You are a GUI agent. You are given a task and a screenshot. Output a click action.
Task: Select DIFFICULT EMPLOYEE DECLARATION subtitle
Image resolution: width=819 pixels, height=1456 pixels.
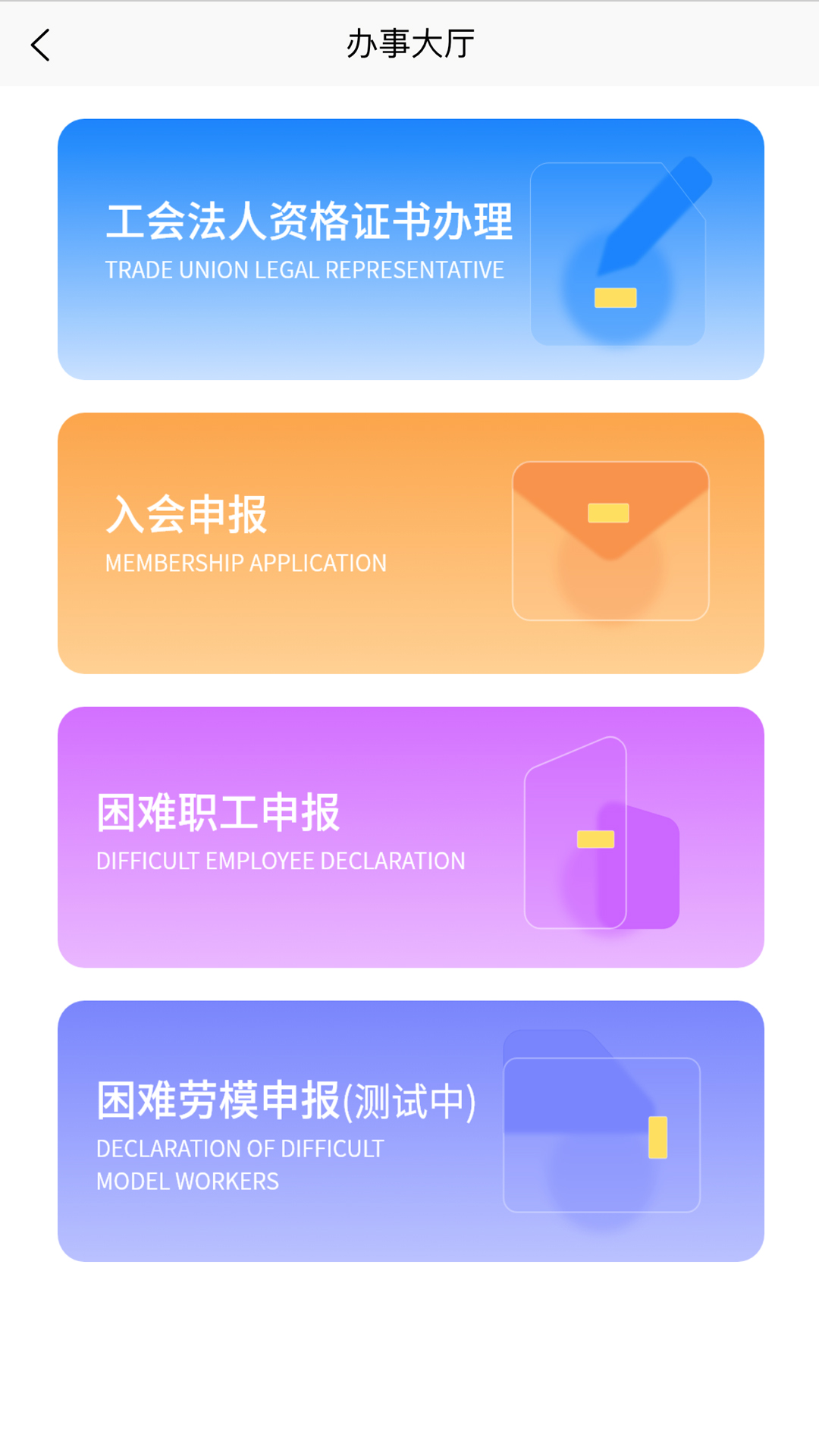(280, 860)
